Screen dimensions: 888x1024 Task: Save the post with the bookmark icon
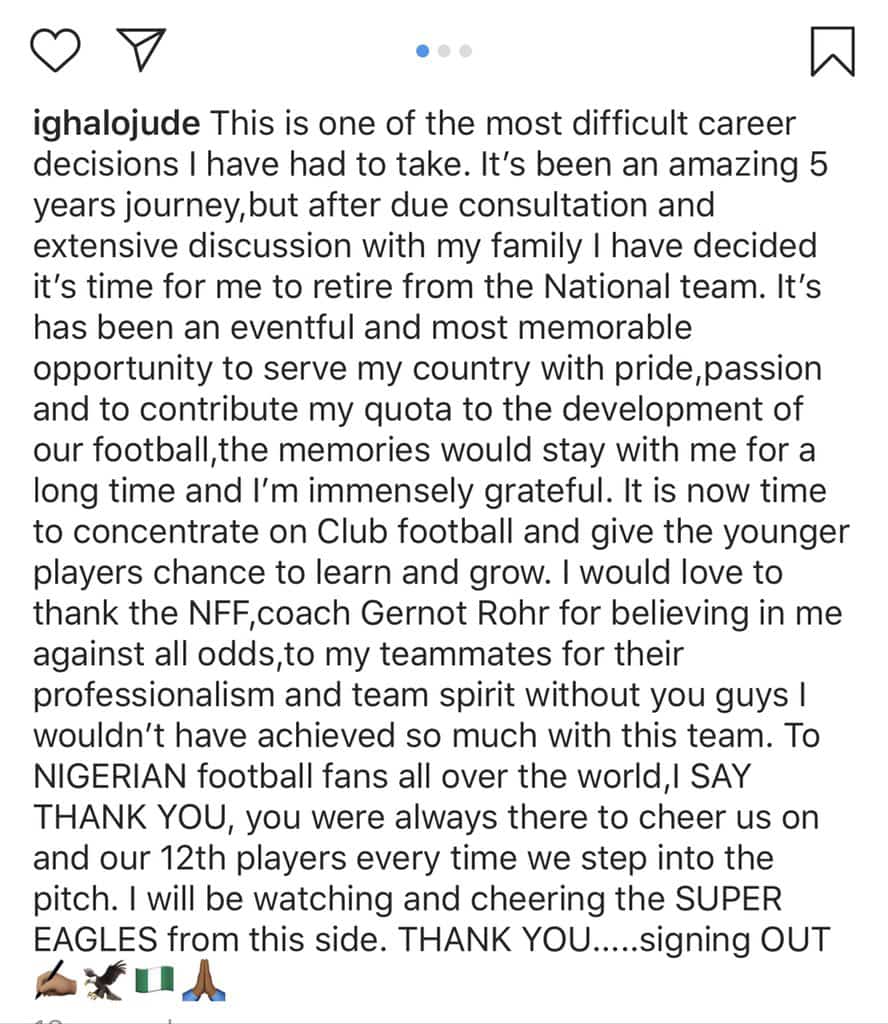point(832,50)
